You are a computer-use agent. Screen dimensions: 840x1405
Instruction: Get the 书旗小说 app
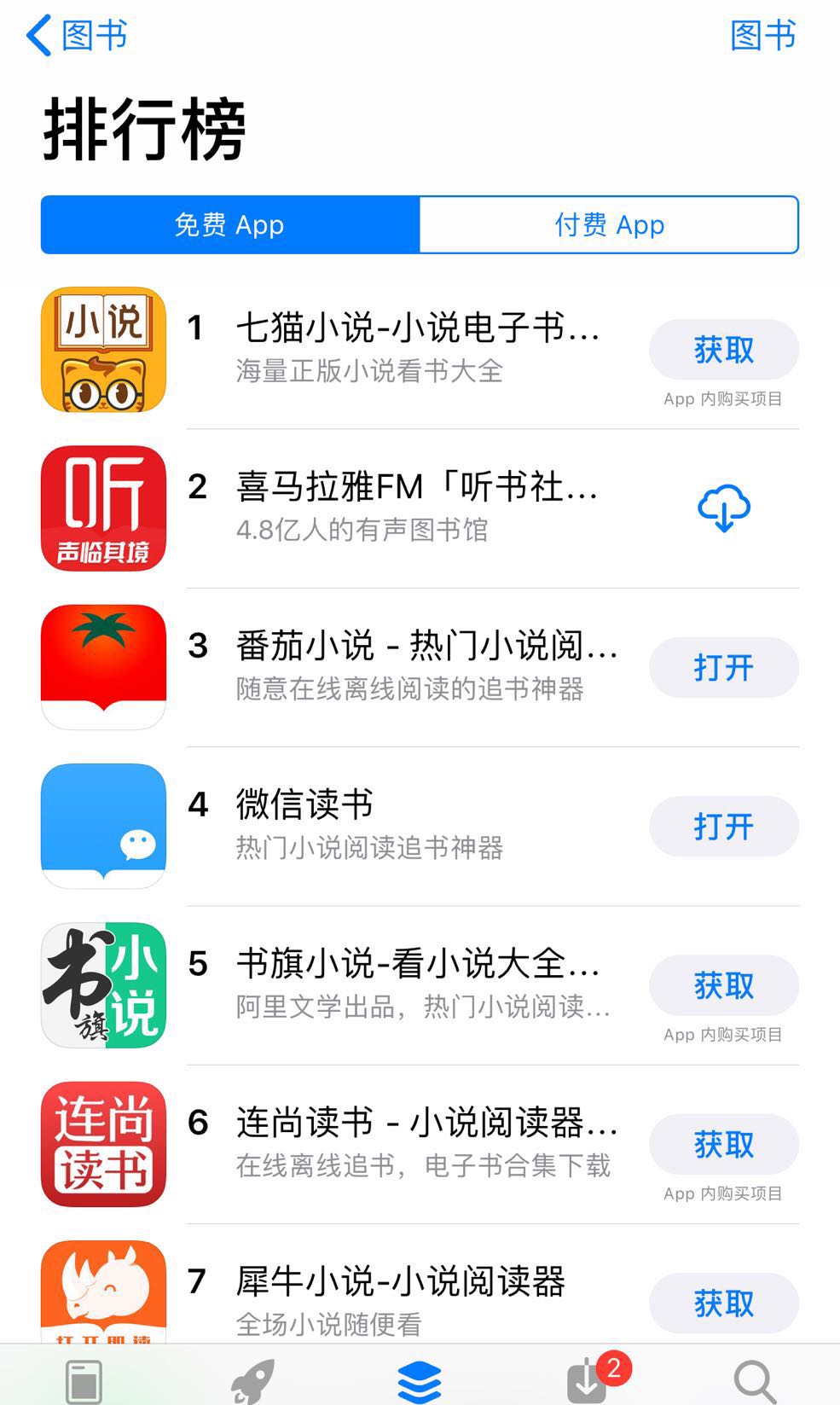(723, 985)
